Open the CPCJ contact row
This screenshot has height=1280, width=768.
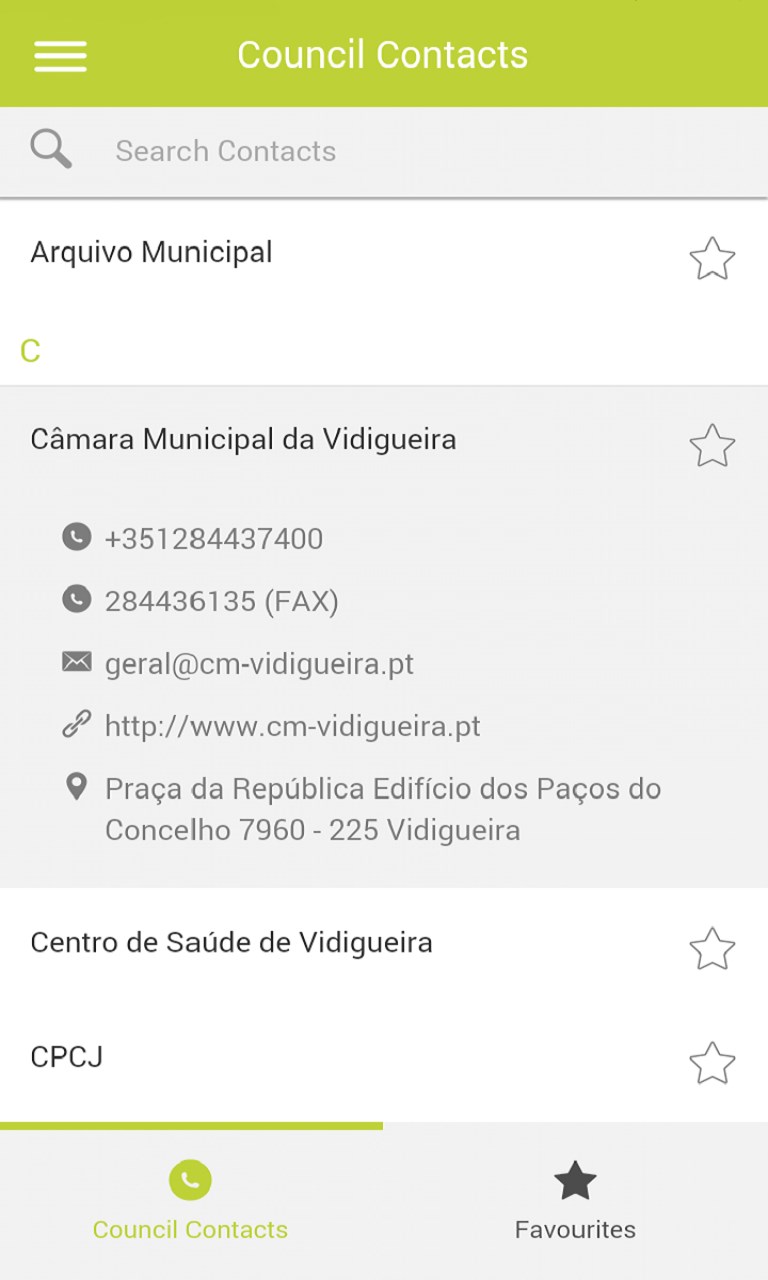click(300, 1057)
